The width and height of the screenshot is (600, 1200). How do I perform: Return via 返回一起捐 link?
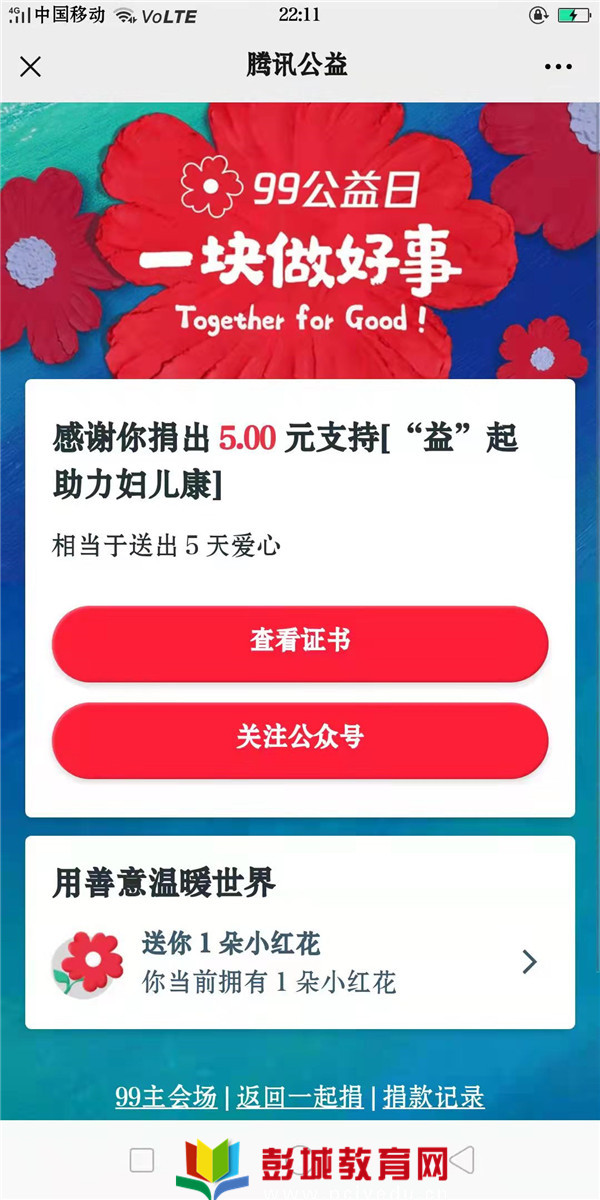tap(300, 1097)
